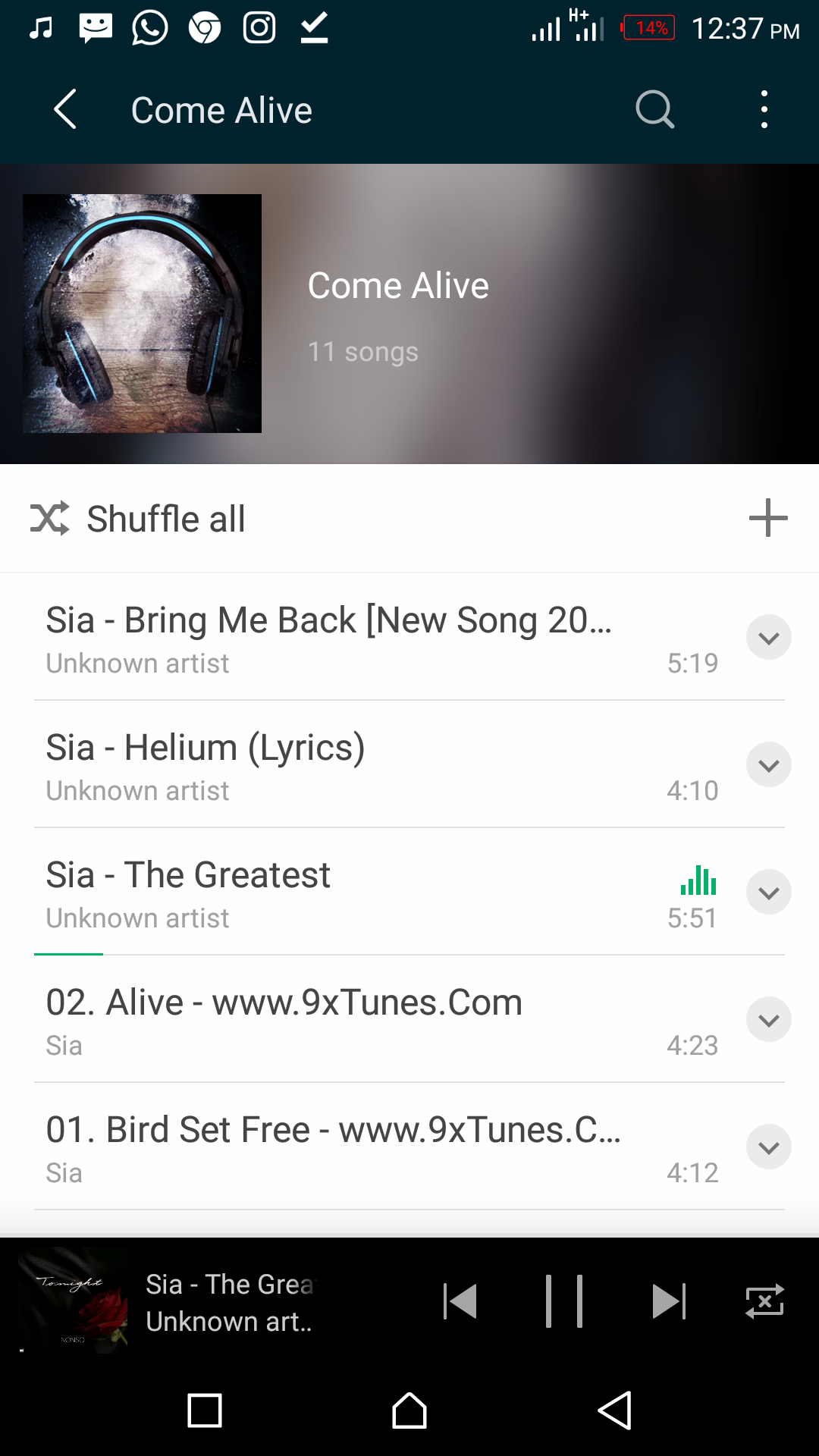Play Sia - Bring Me Back song
This screenshot has width=819, height=1456.
[x=328, y=636]
